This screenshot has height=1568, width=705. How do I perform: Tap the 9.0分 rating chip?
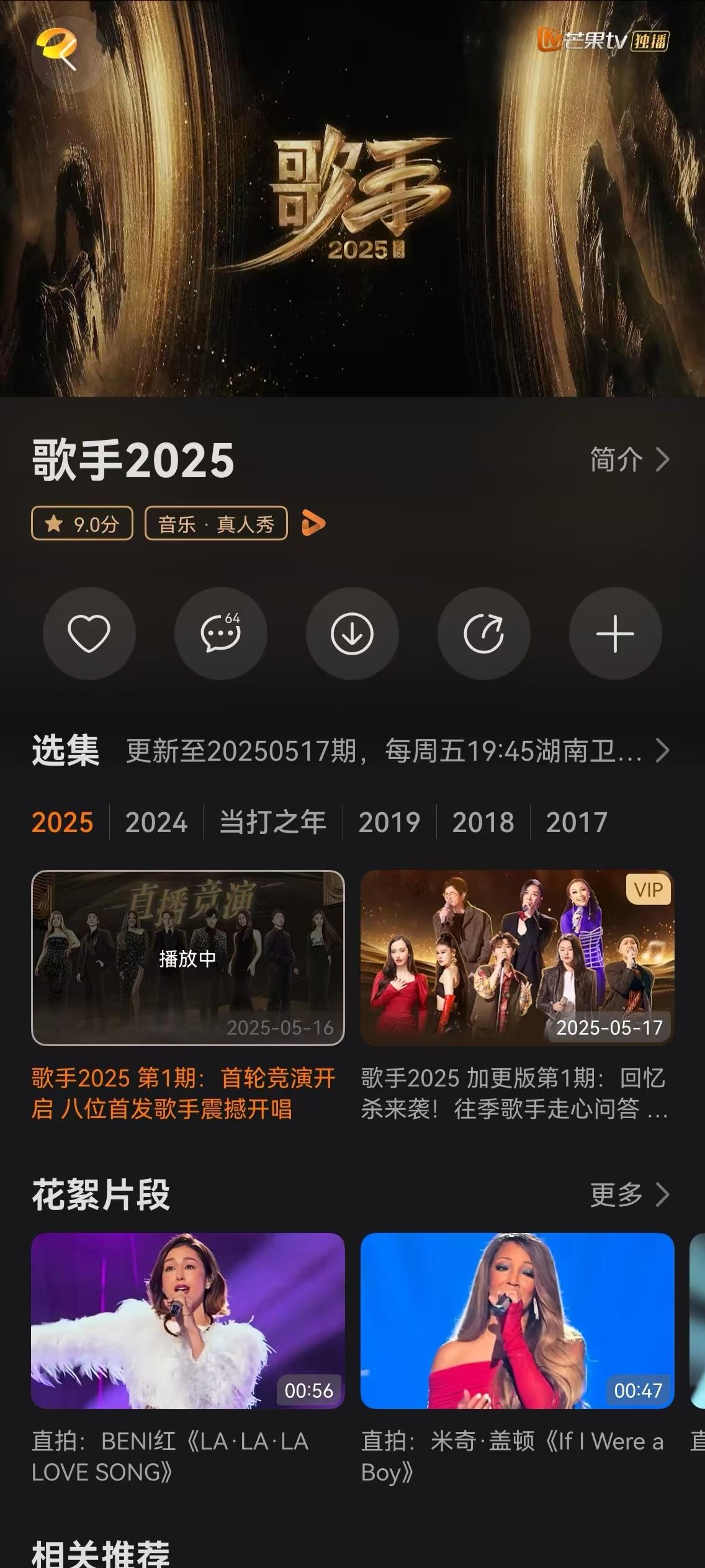click(82, 524)
